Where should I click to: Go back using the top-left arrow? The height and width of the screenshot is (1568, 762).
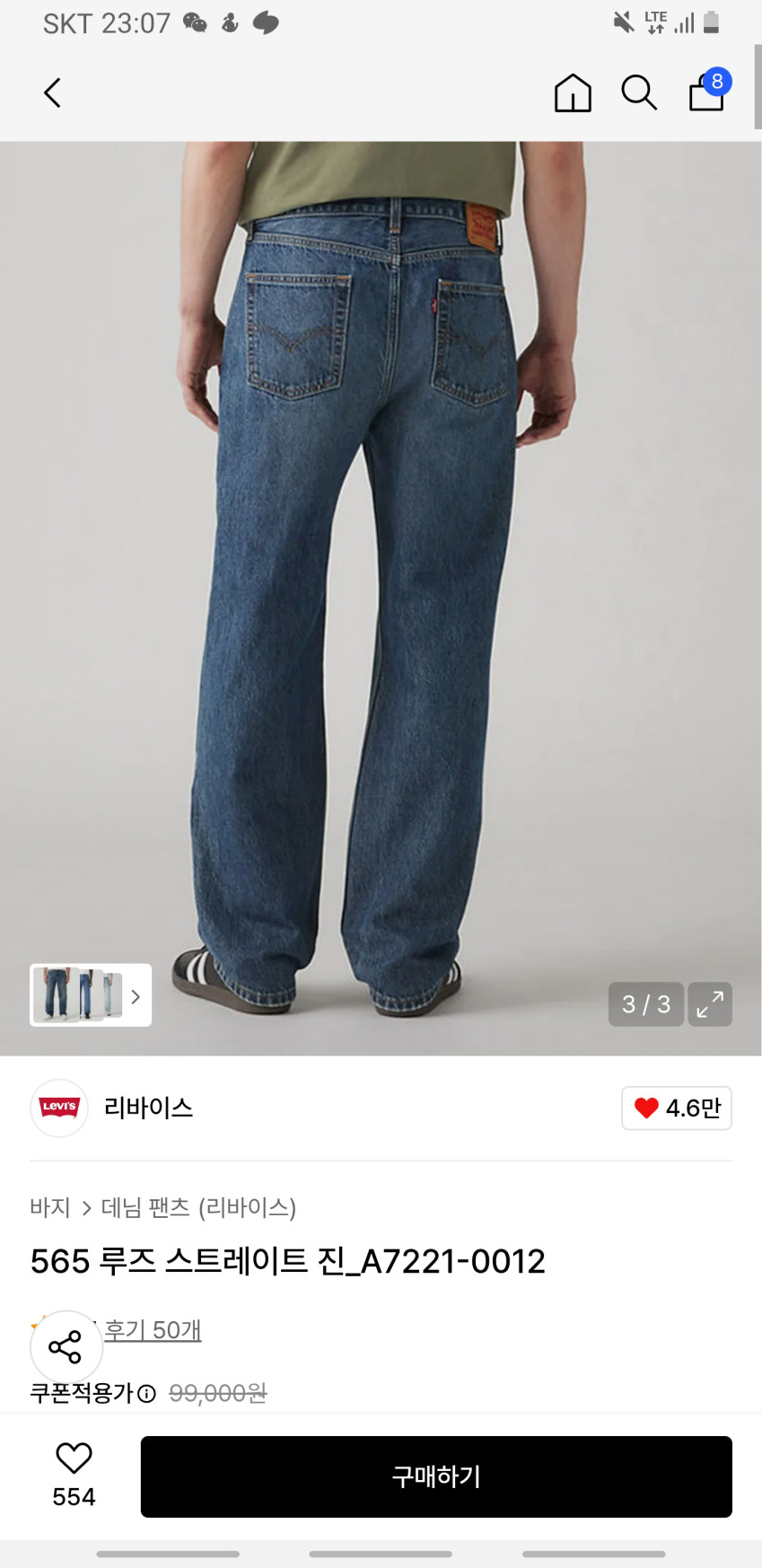click(53, 92)
